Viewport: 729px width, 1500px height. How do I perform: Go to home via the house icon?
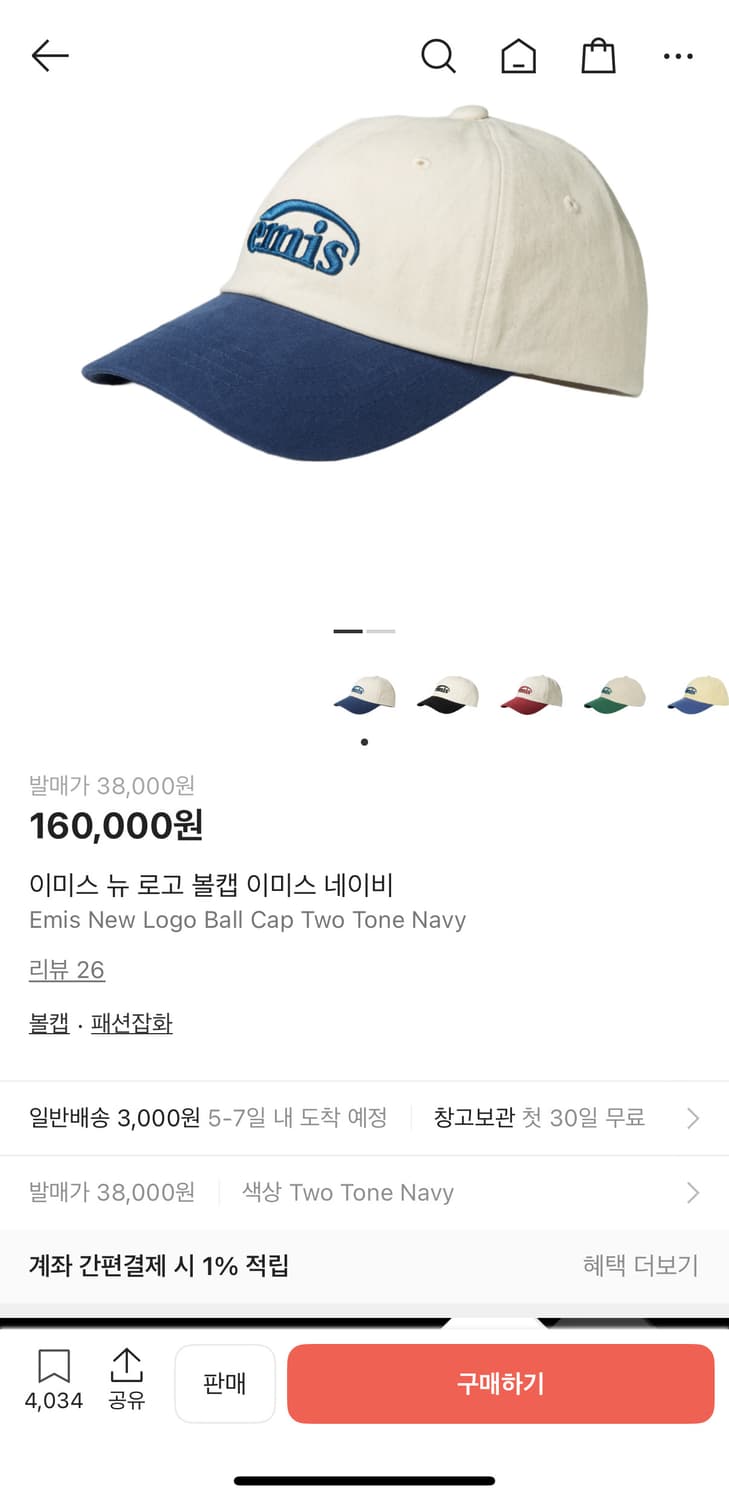[519, 56]
